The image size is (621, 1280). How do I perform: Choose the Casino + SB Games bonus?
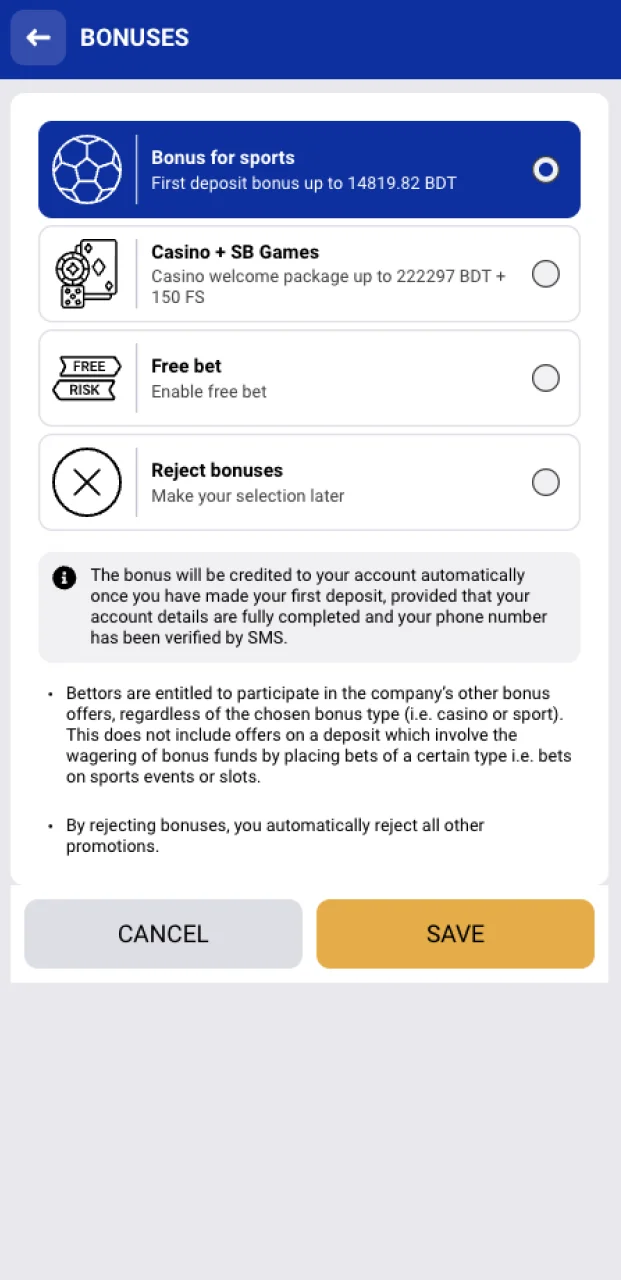tap(545, 274)
